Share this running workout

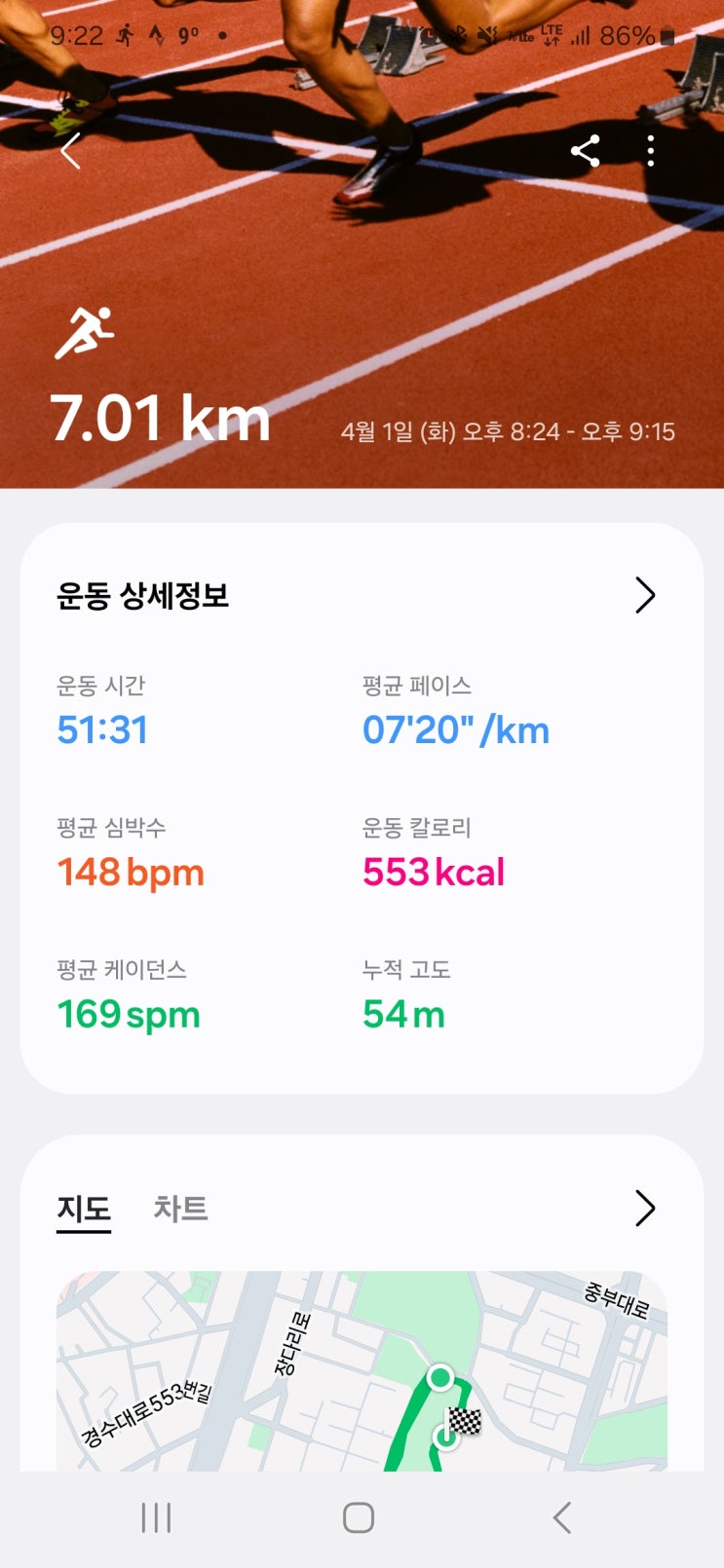click(x=585, y=151)
